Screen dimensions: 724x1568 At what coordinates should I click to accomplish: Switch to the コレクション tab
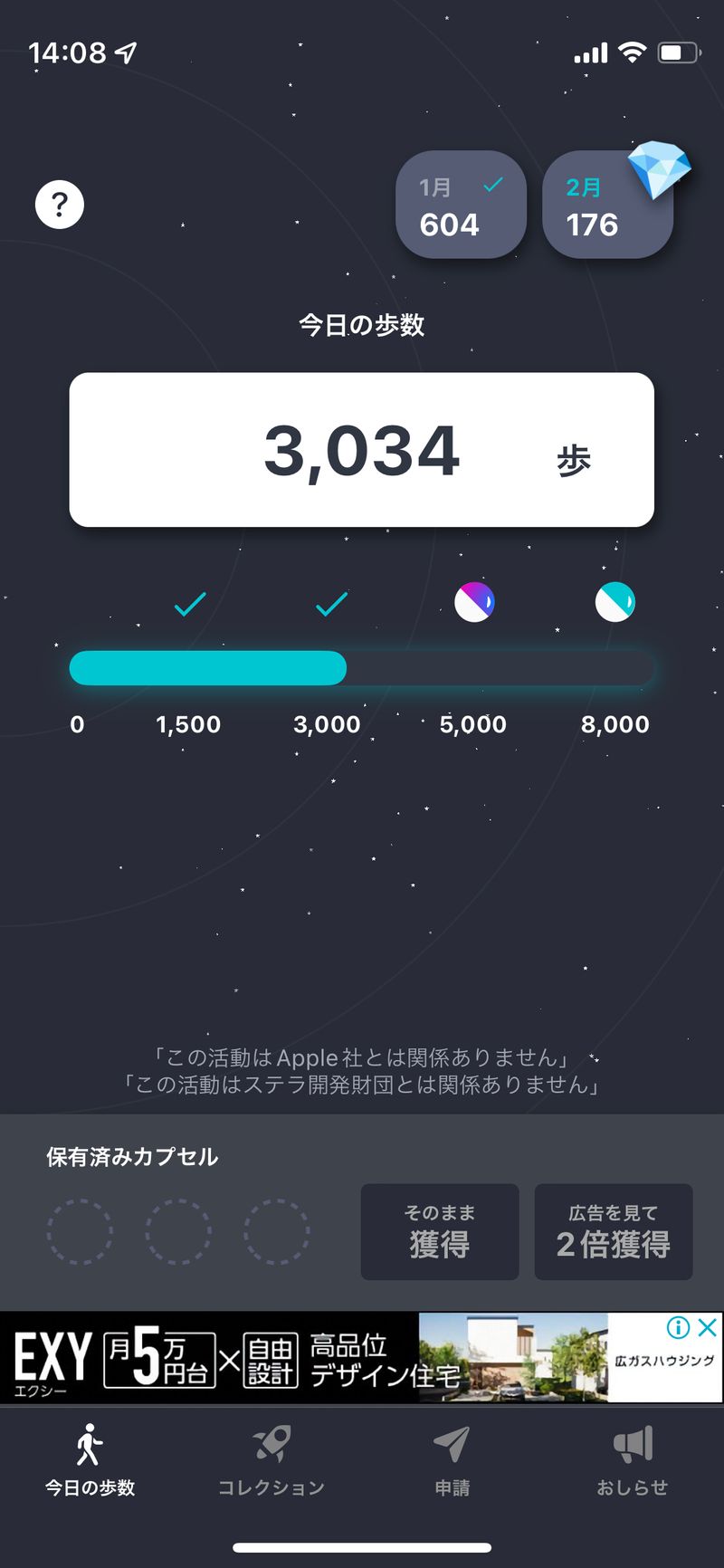pyautogui.click(x=271, y=1461)
